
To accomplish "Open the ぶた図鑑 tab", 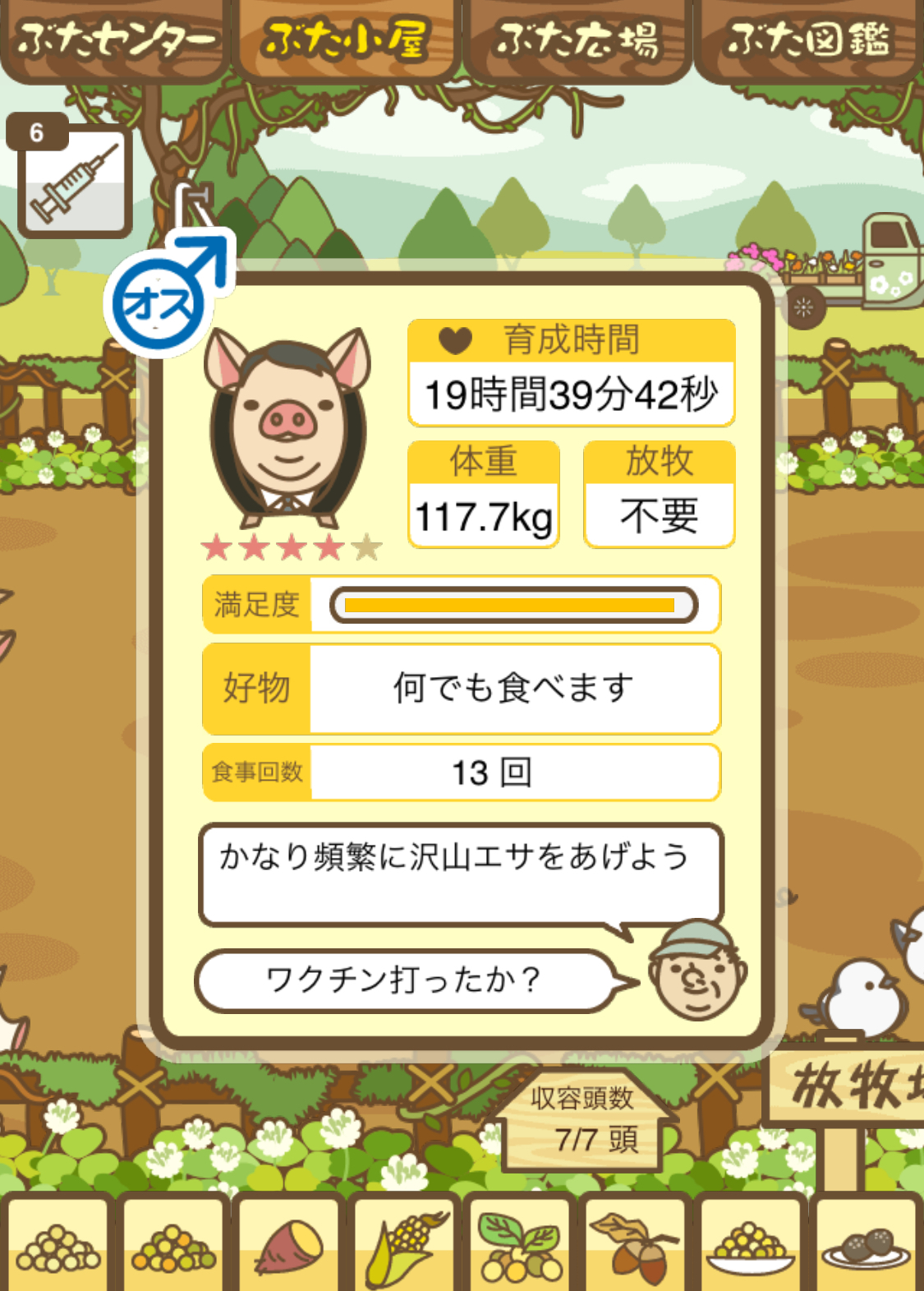I will [x=808, y=39].
